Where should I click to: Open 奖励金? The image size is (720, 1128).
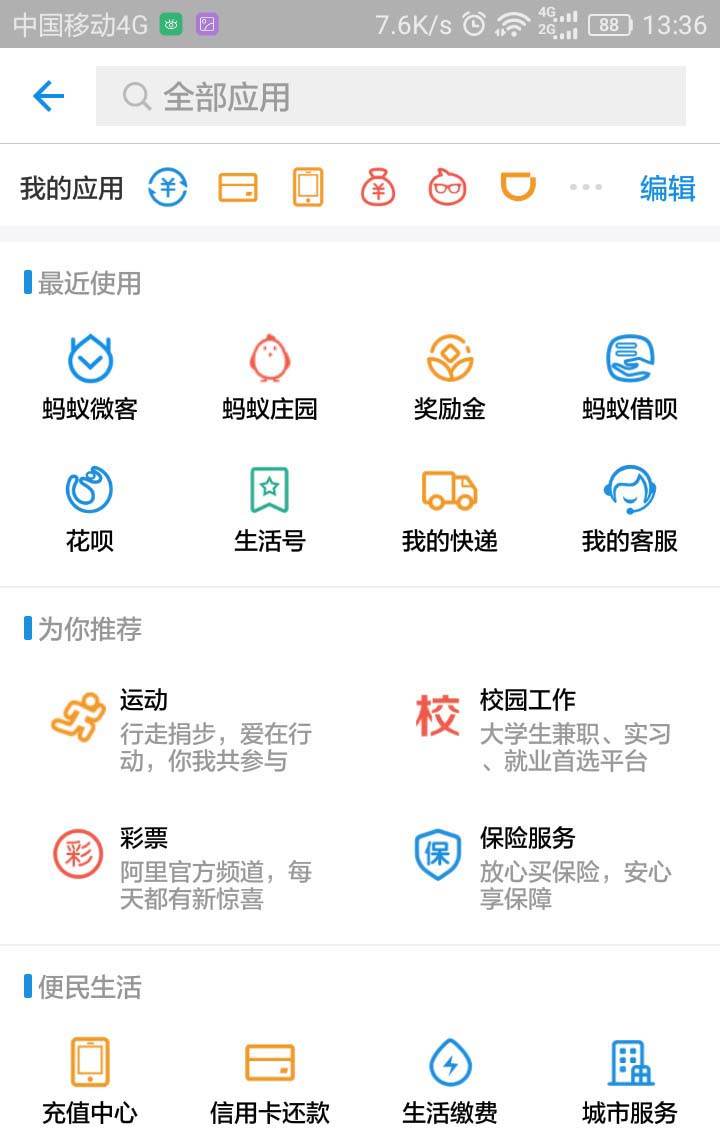click(x=450, y=377)
